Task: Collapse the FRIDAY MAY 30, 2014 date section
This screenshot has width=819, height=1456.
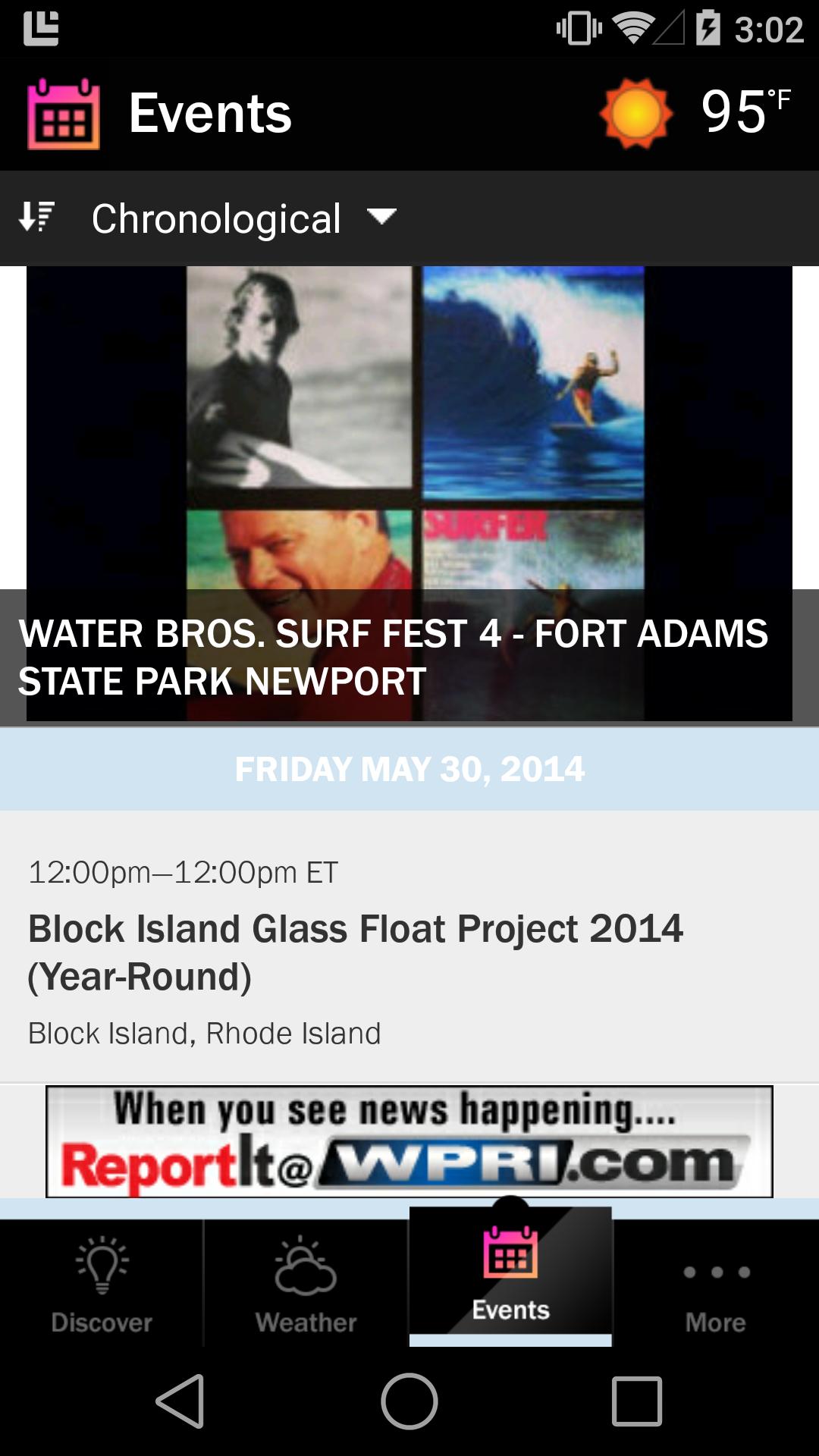Action: click(409, 770)
